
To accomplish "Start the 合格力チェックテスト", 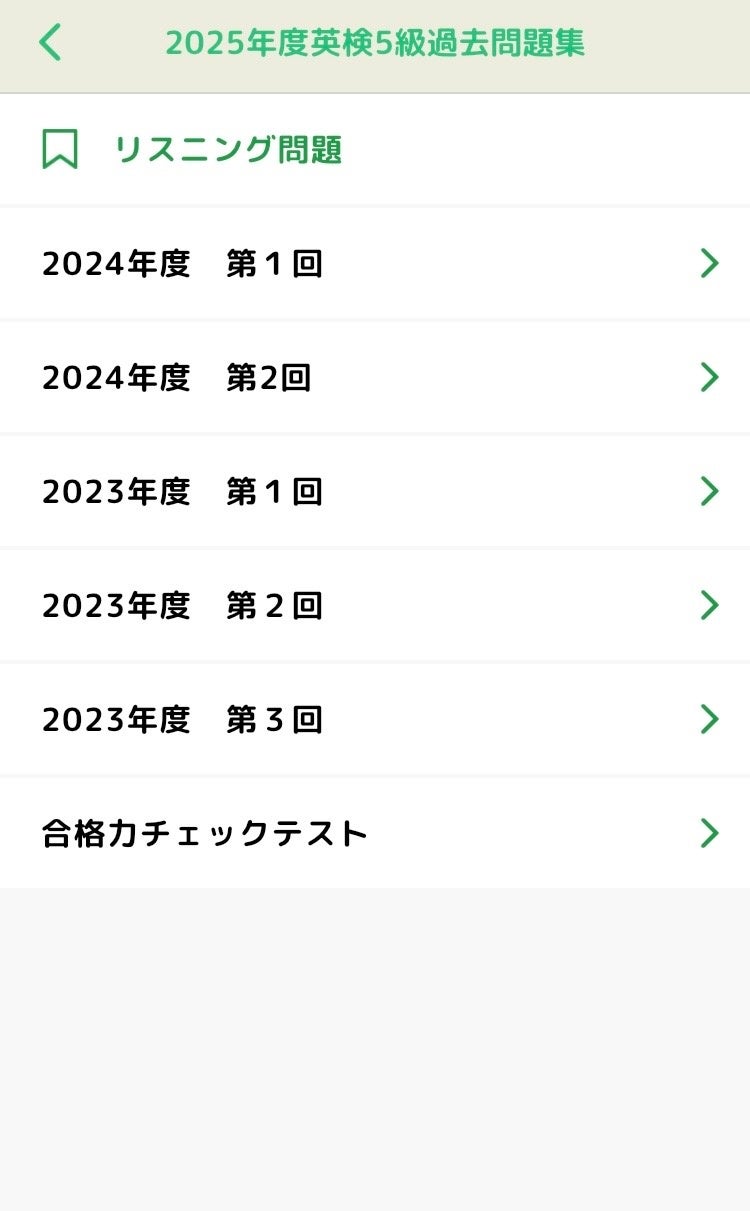I will [x=375, y=833].
